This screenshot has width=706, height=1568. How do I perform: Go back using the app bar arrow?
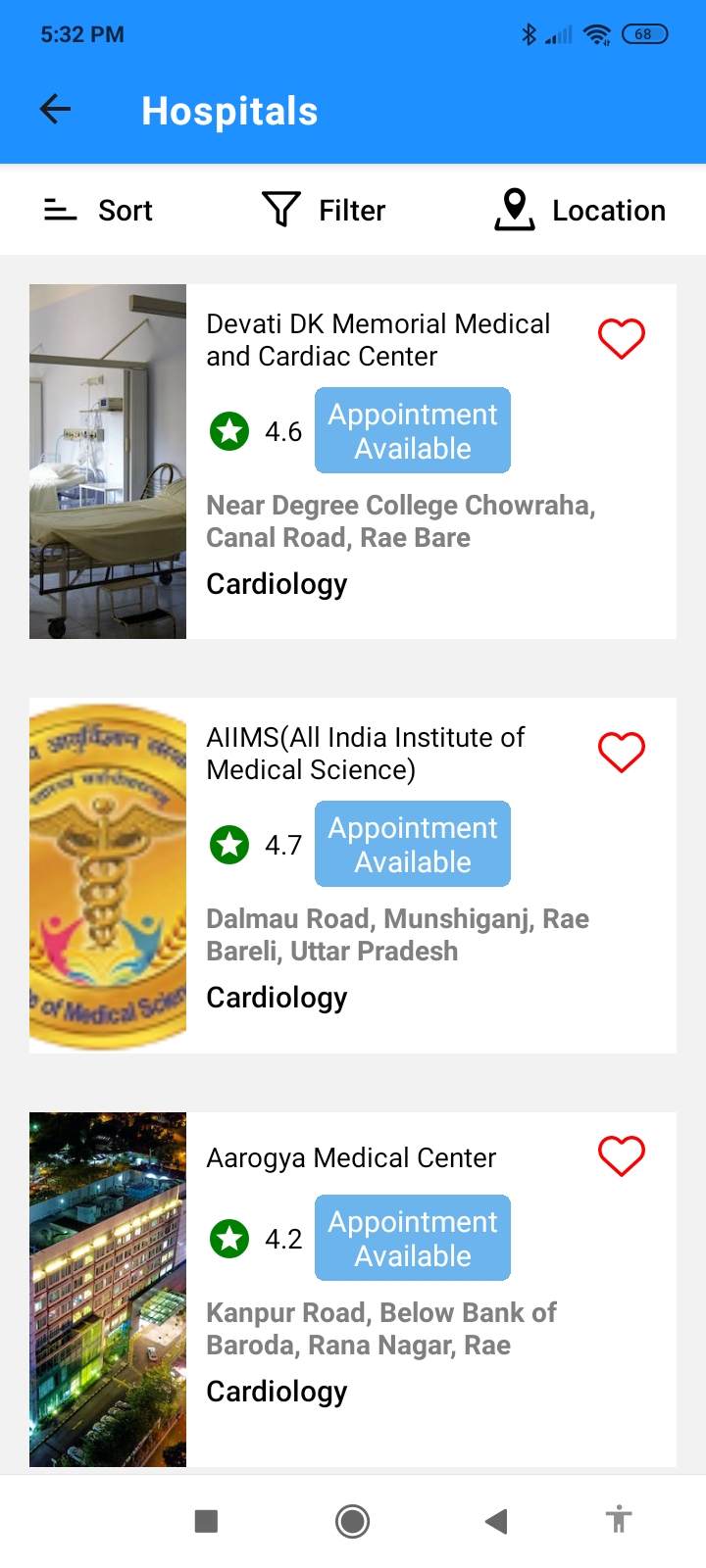(56, 110)
